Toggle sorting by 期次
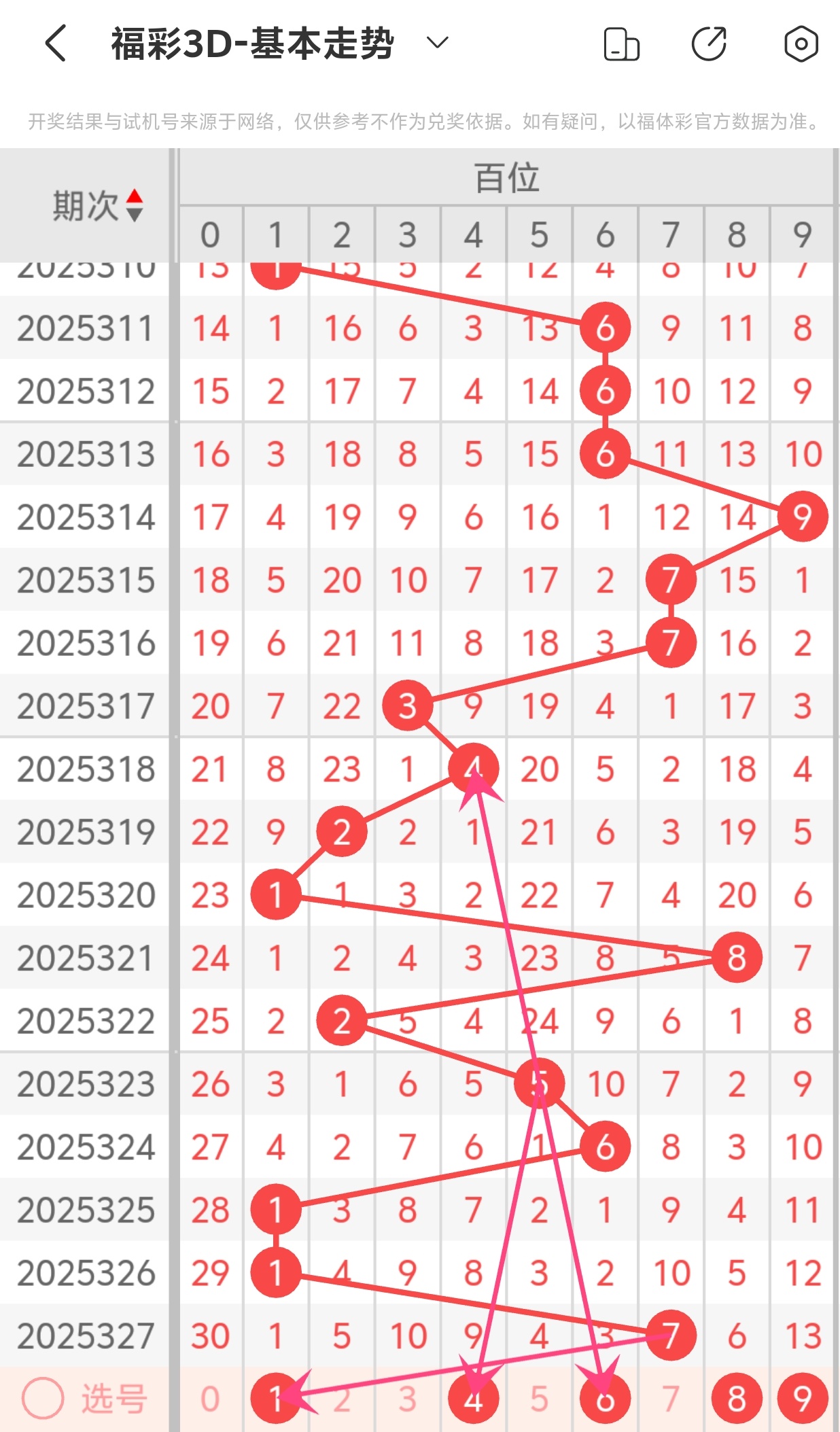The height and width of the screenshot is (1432, 840). pos(135,205)
